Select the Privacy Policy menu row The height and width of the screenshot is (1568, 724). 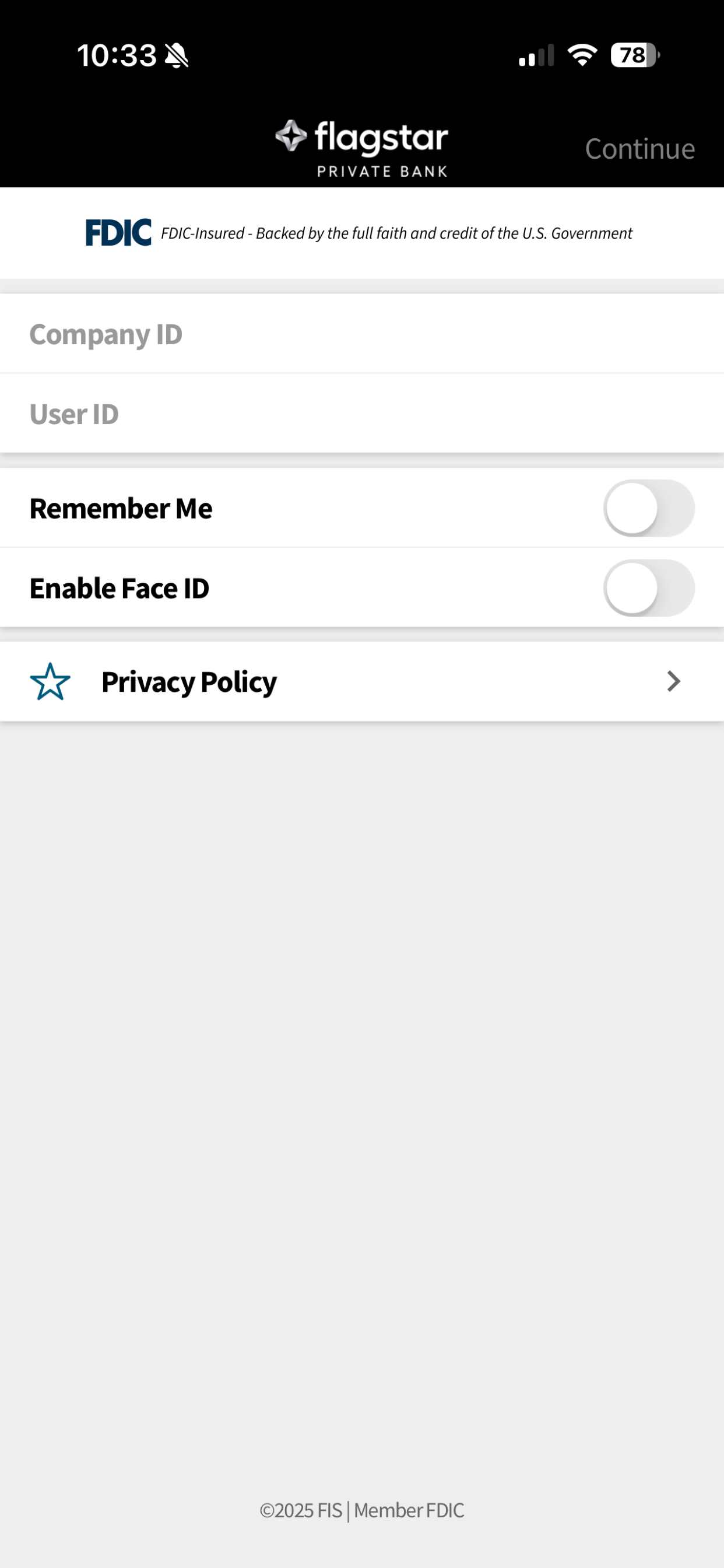[x=362, y=682]
